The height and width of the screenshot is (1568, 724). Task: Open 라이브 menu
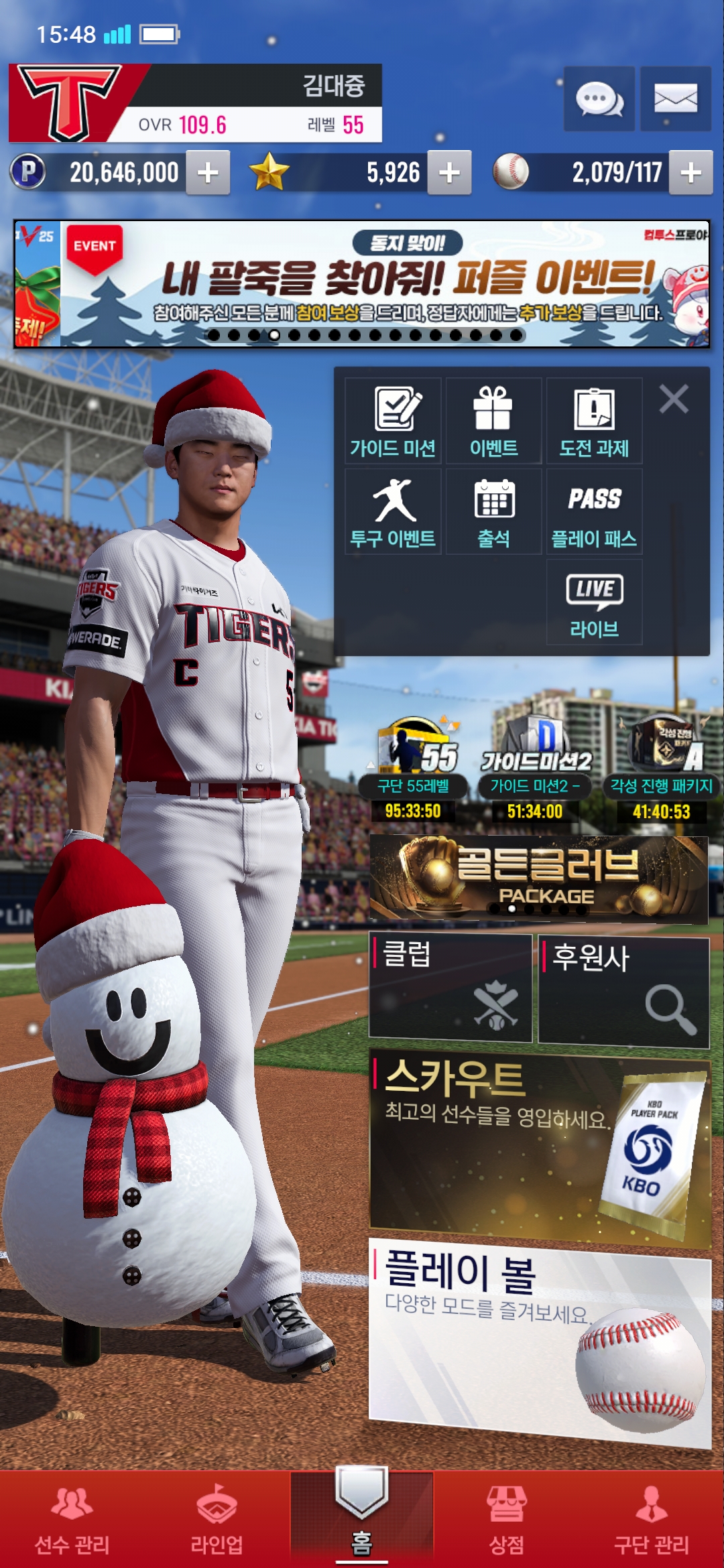(594, 602)
